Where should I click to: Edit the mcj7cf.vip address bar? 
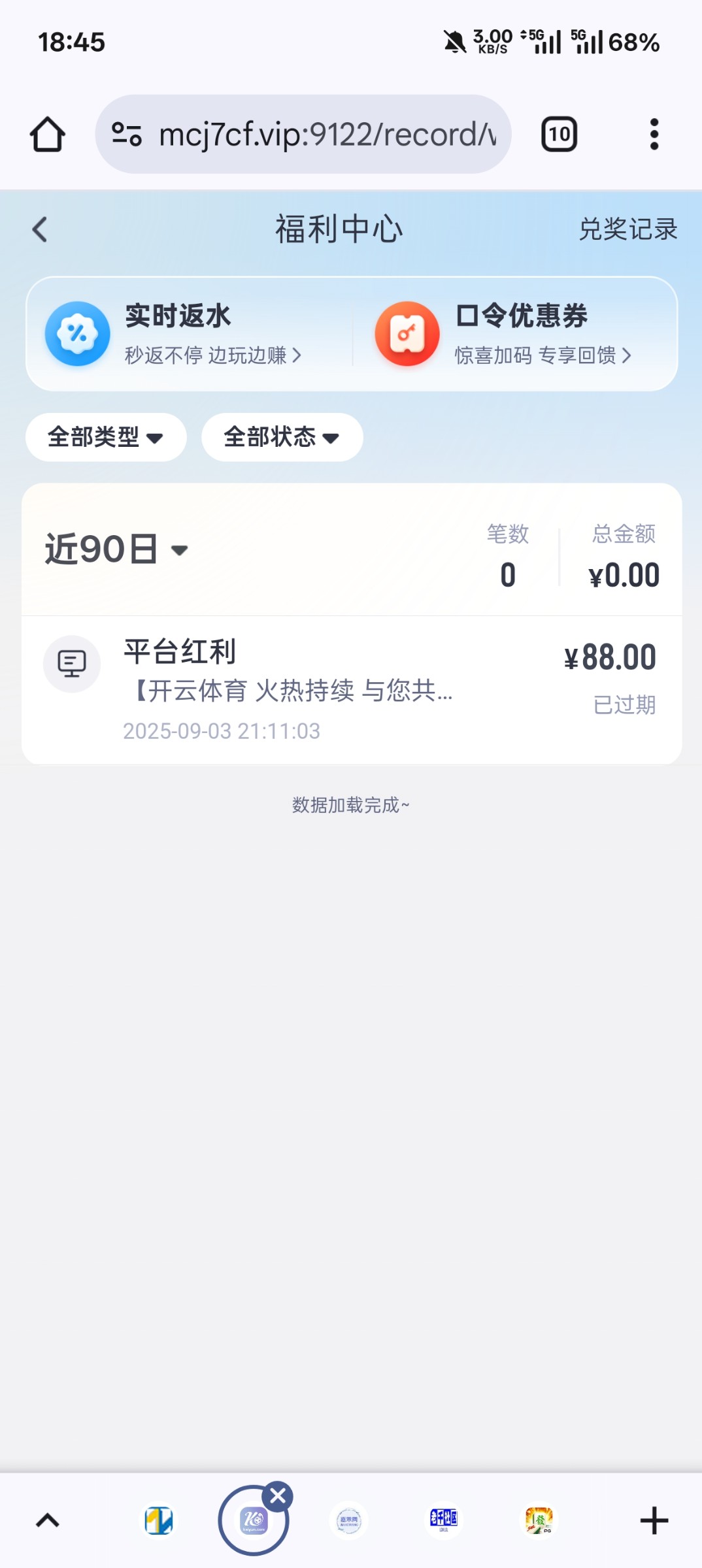[x=314, y=135]
